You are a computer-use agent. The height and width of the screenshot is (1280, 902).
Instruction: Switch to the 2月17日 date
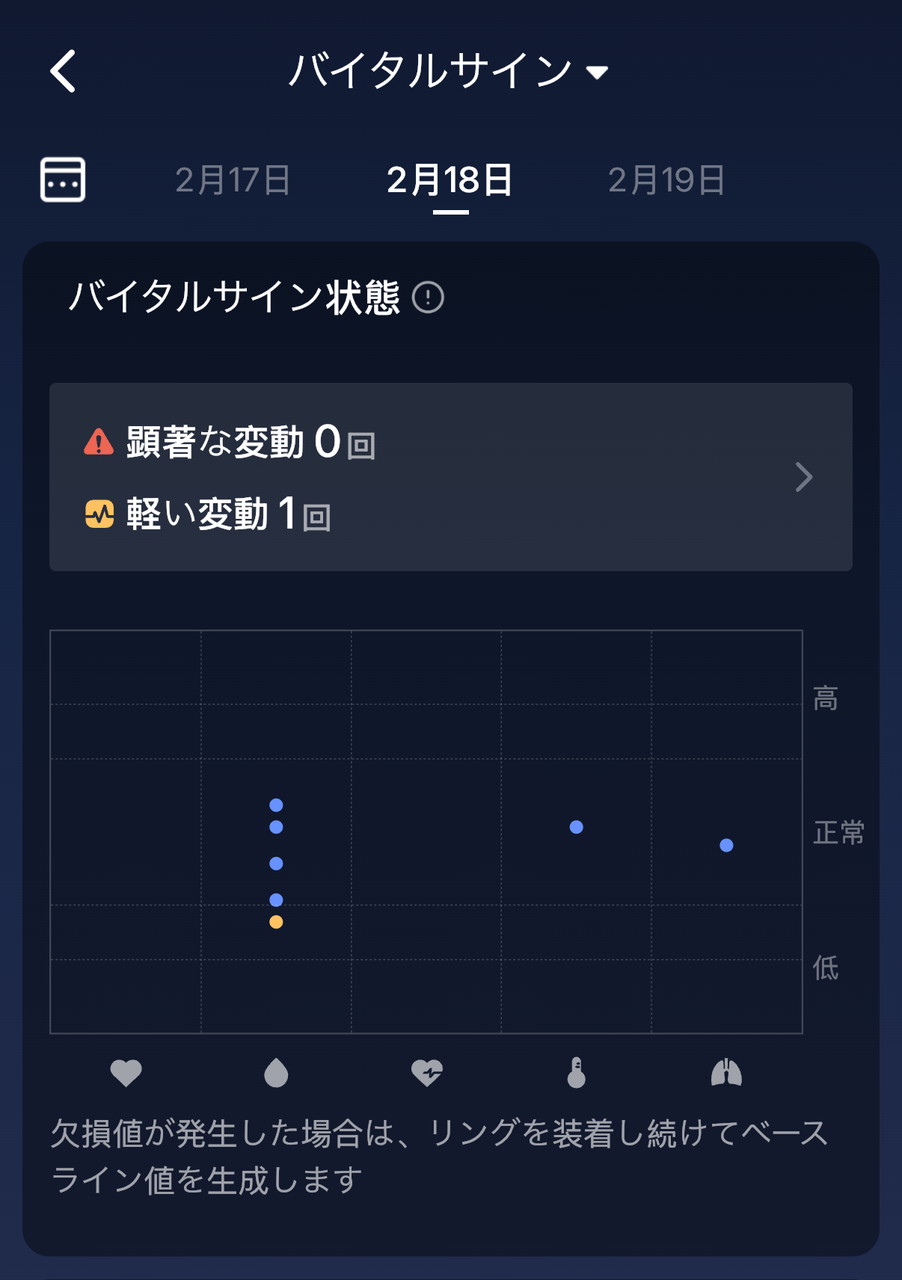233,180
